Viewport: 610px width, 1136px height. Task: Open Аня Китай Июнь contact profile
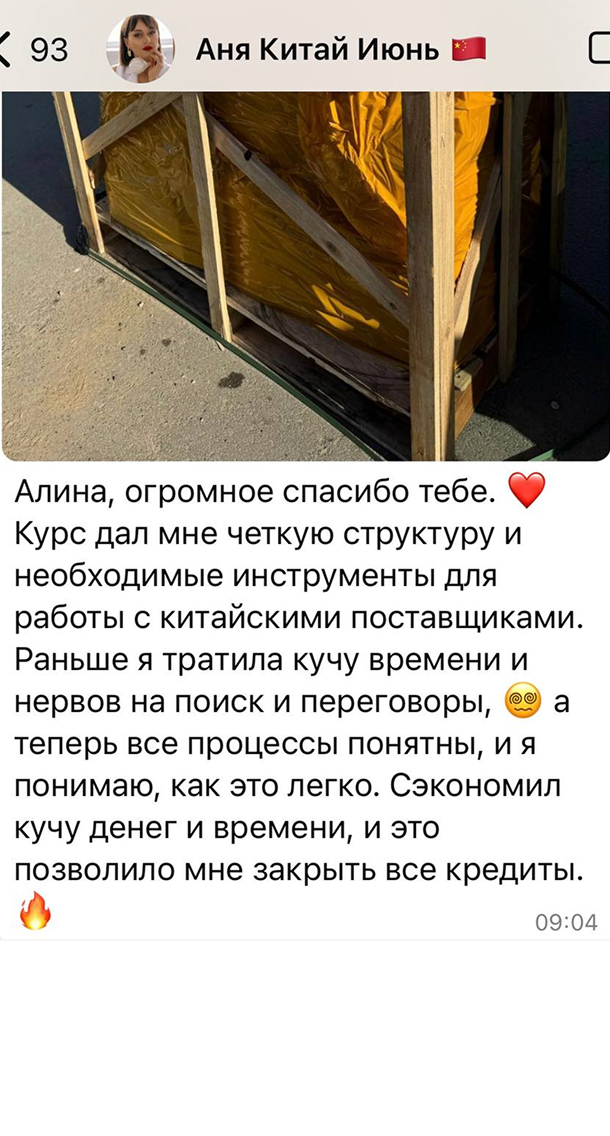click(x=318, y=49)
